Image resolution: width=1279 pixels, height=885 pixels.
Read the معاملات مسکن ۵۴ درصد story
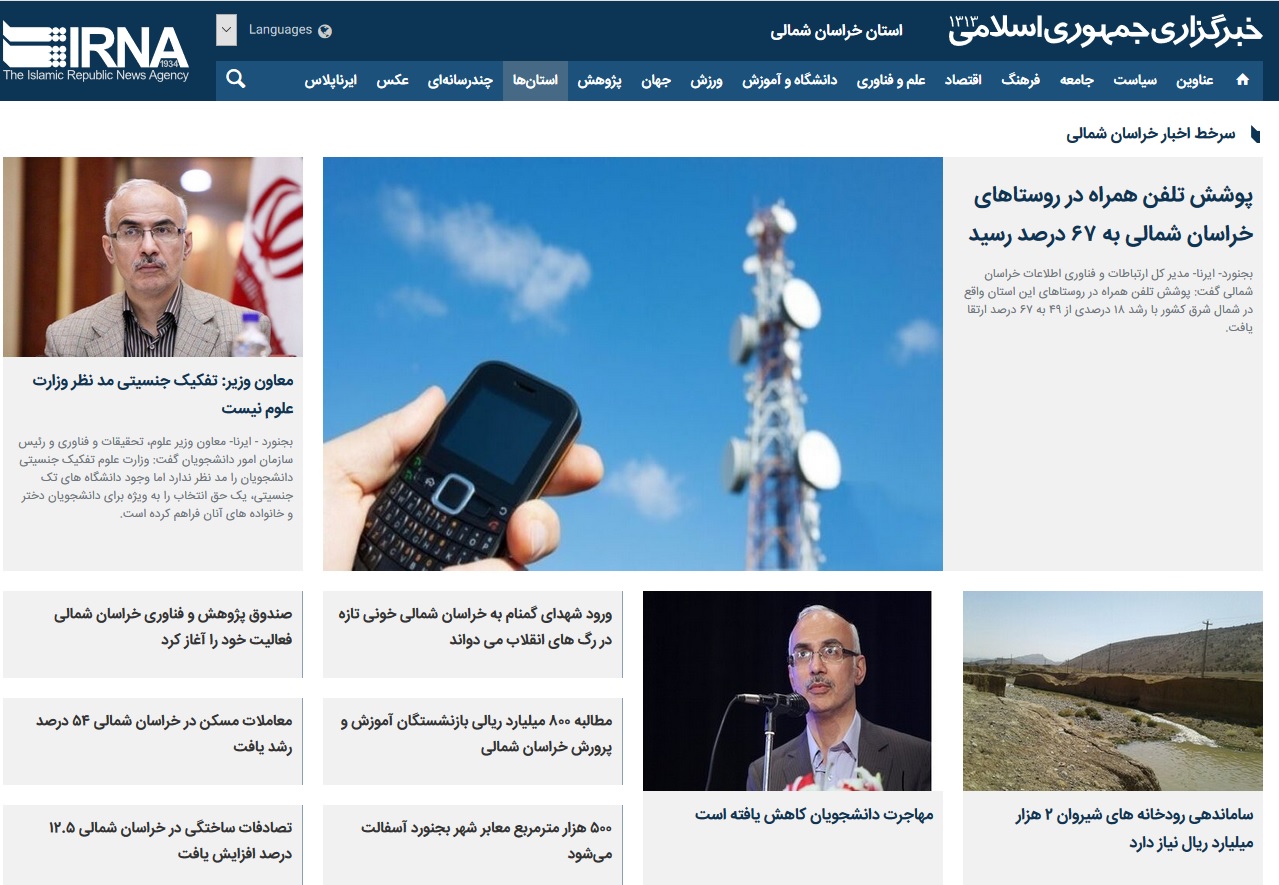pos(163,733)
